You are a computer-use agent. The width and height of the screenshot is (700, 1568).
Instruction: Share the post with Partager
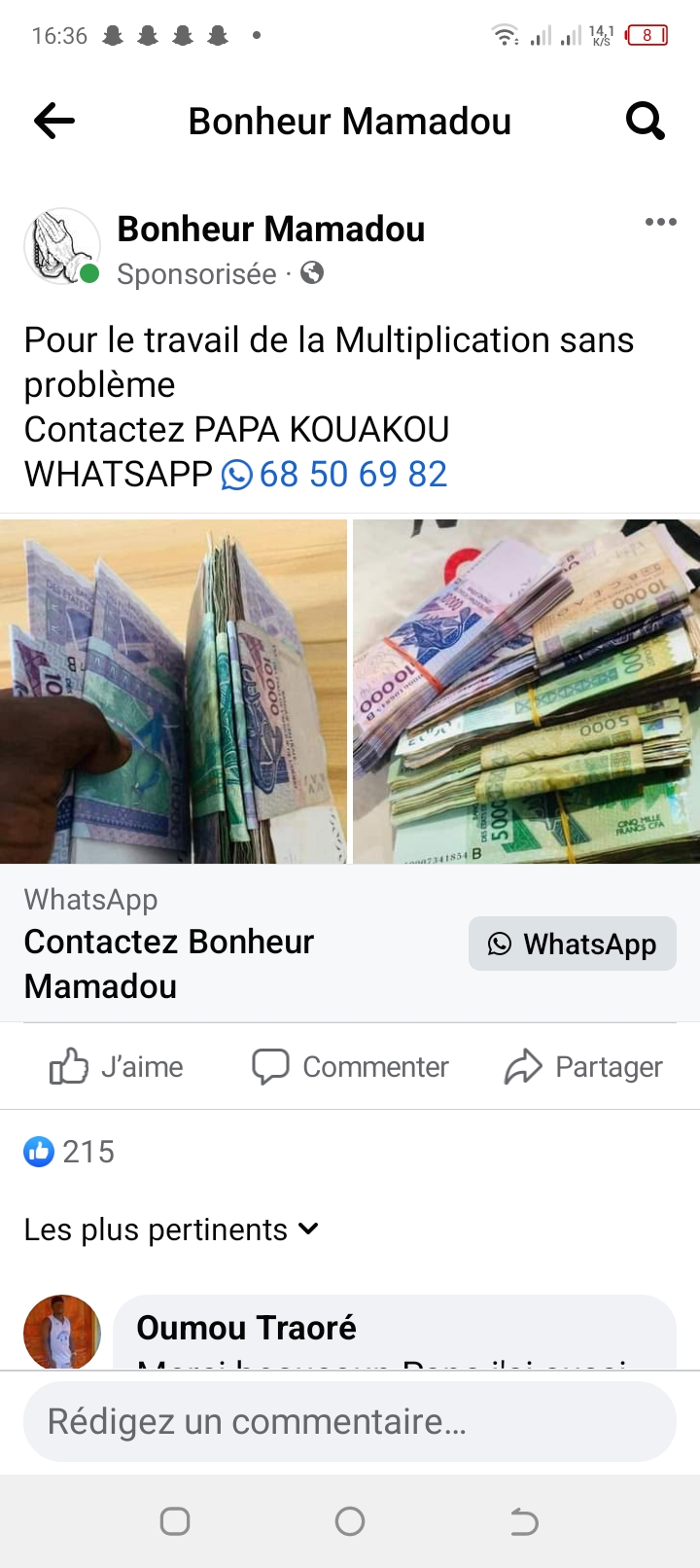(583, 1067)
